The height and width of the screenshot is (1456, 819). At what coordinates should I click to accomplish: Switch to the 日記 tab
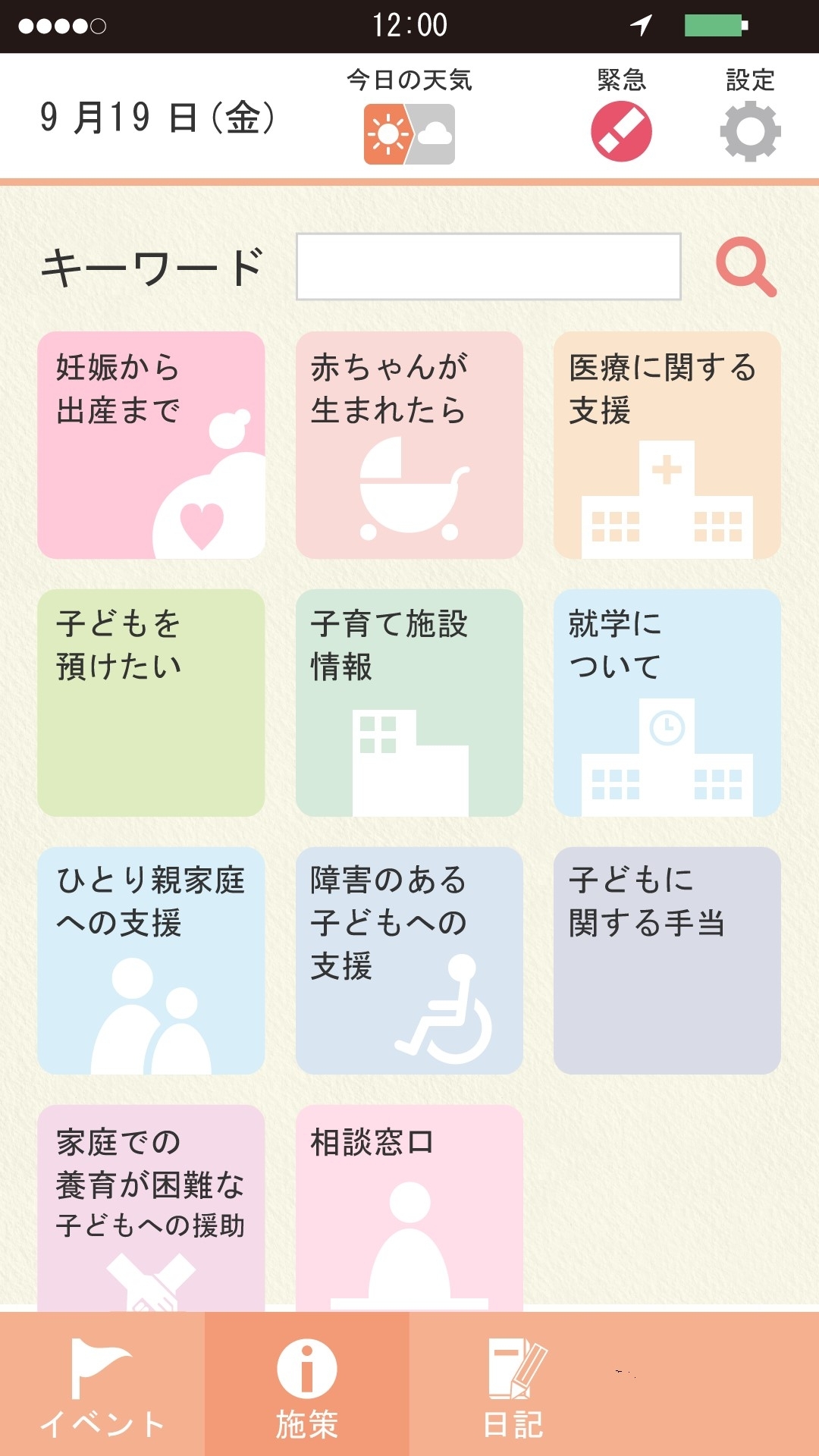click(512, 1384)
